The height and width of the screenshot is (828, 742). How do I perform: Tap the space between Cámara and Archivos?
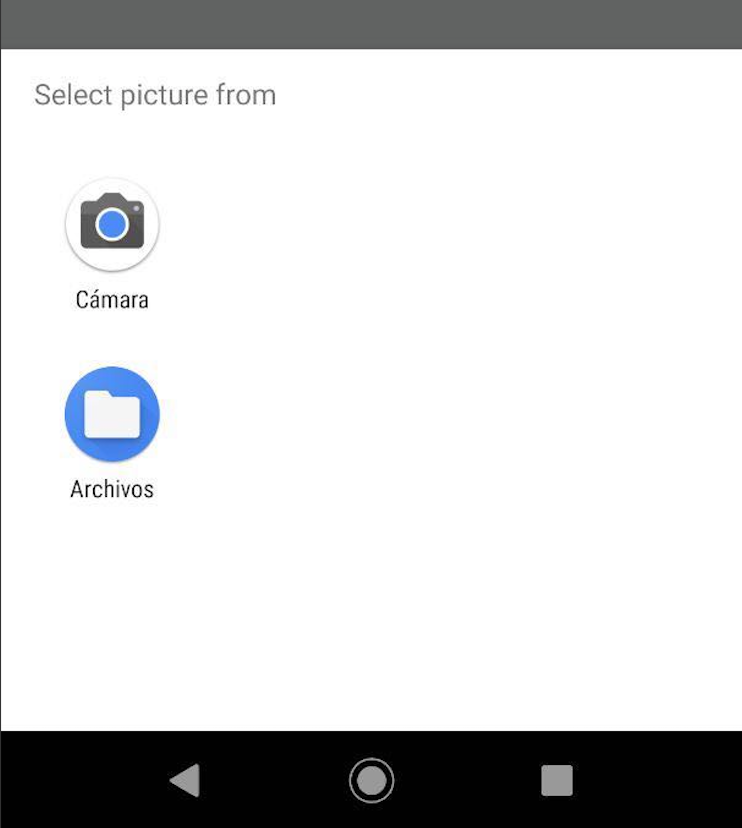tap(112, 335)
